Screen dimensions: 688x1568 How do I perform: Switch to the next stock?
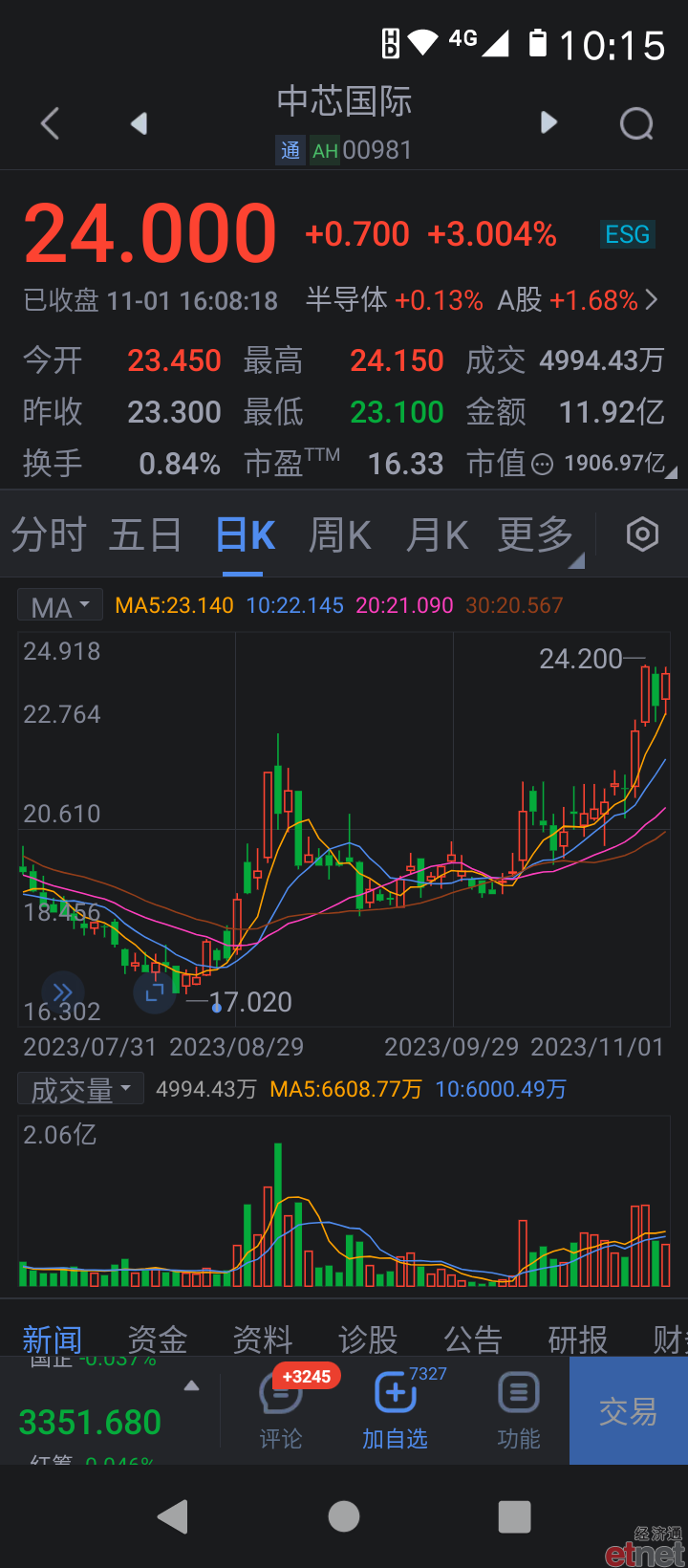(548, 122)
